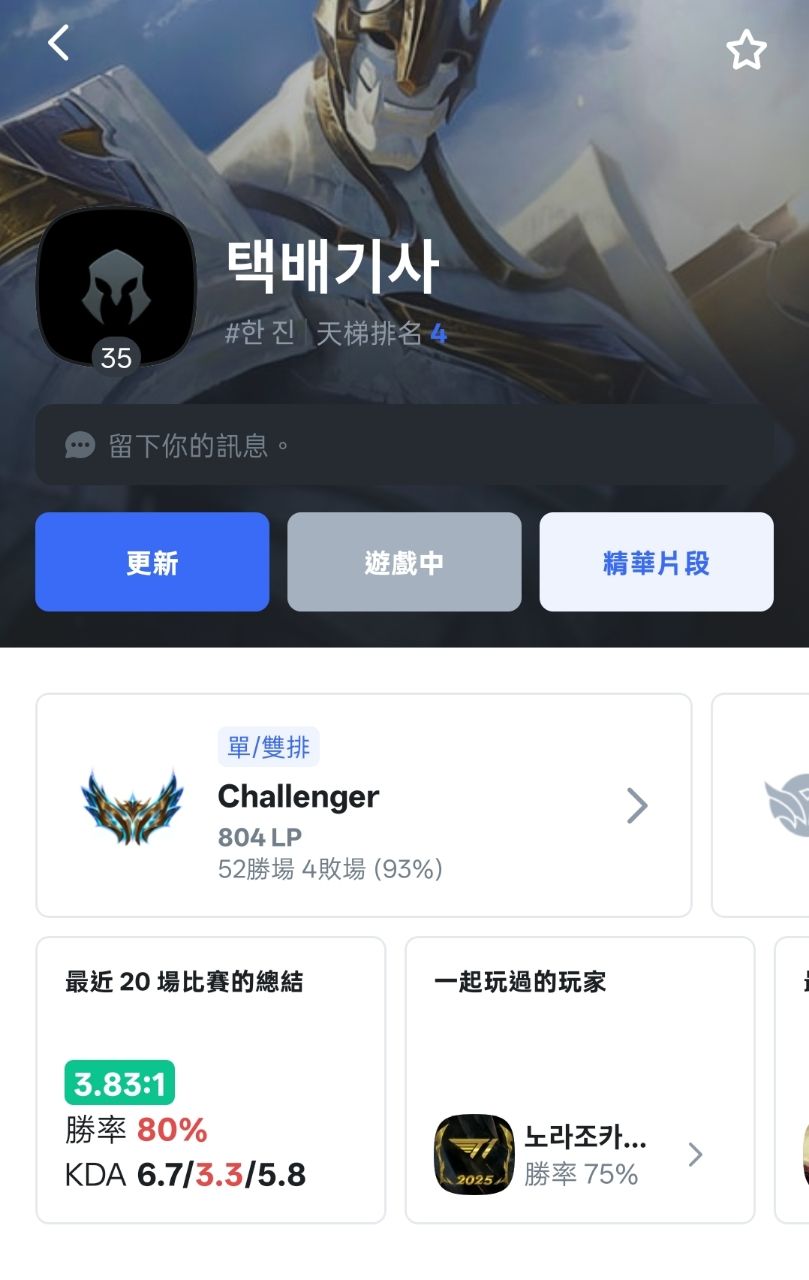
Task: Favorite this summoner with the star icon
Action: (x=746, y=50)
